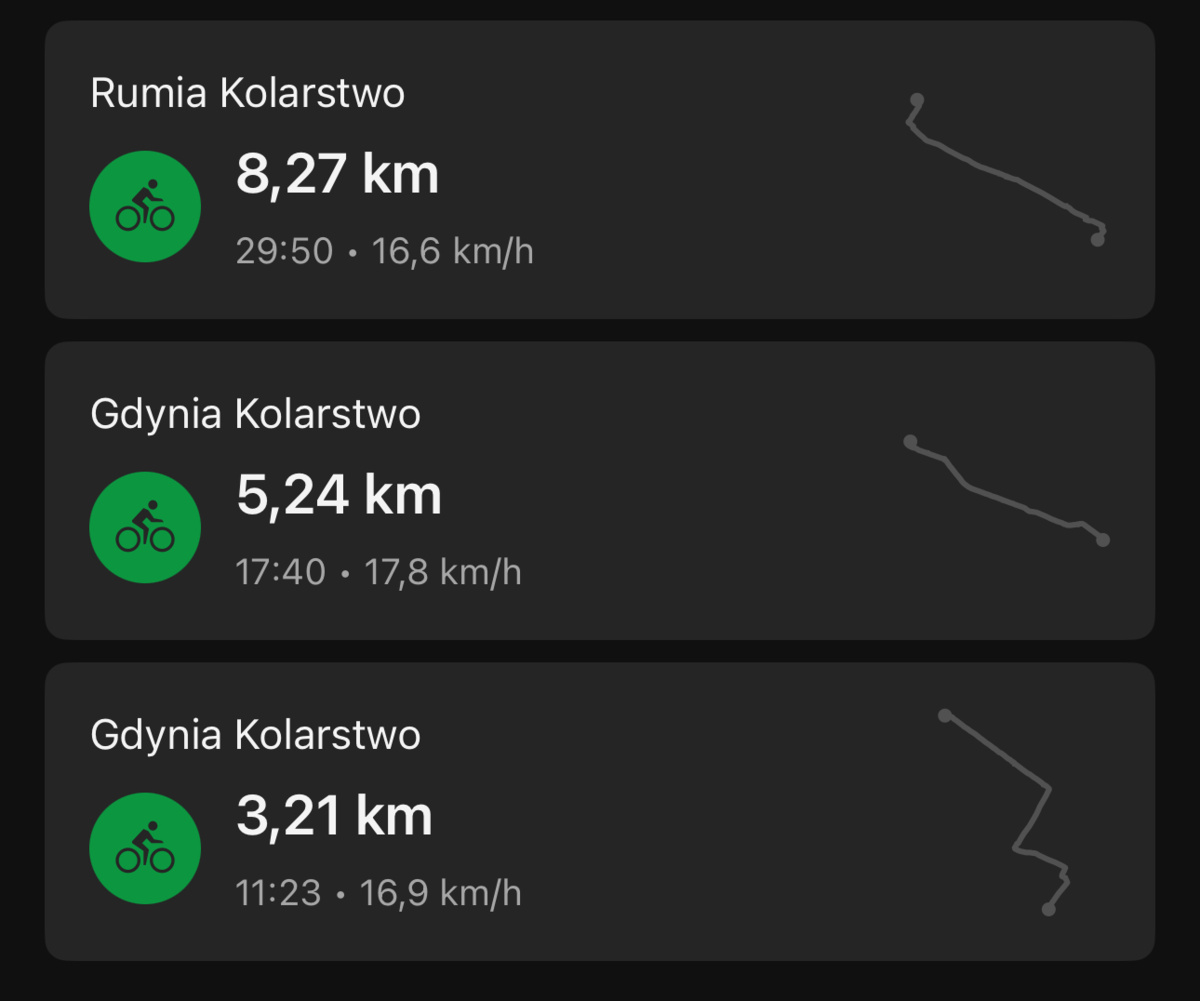1200x1001 pixels.
Task: Open the Gdynia Kolarstwo 3,21 km ride
Action: click(600, 812)
